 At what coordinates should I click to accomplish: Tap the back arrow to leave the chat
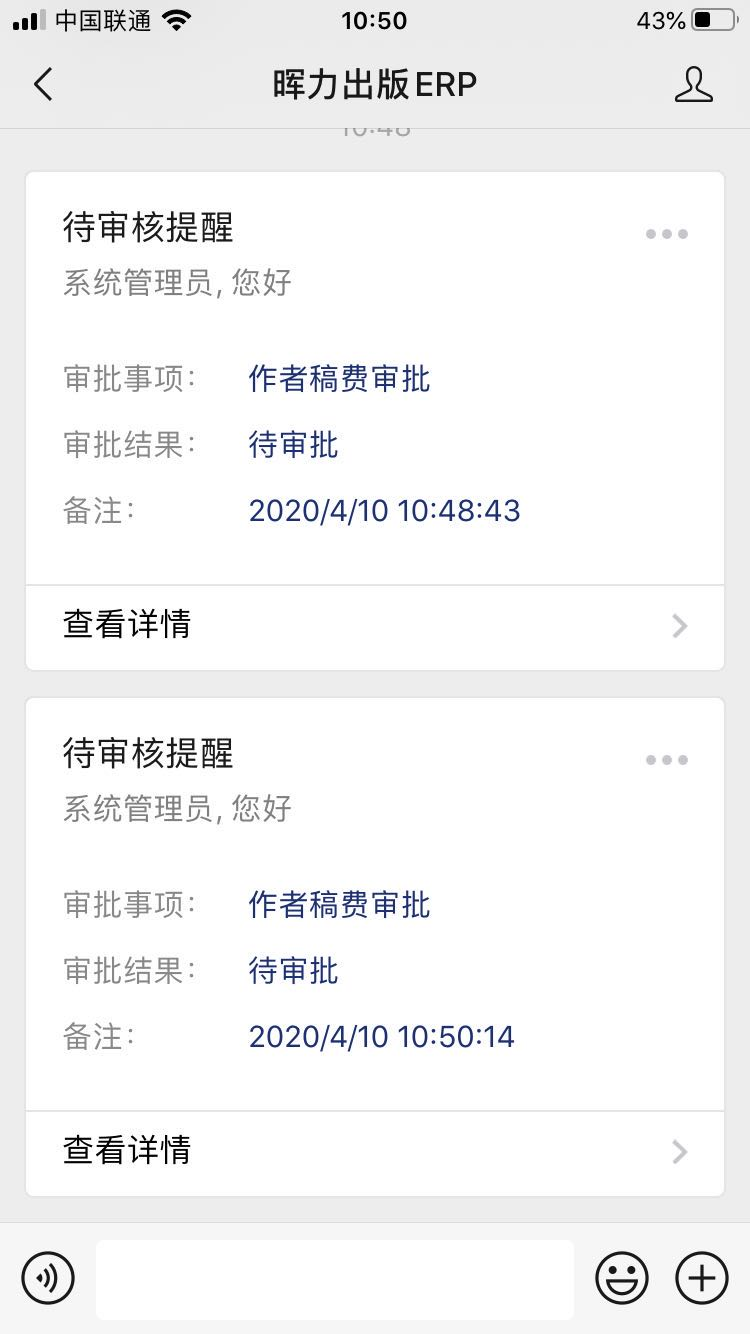click(42, 84)
